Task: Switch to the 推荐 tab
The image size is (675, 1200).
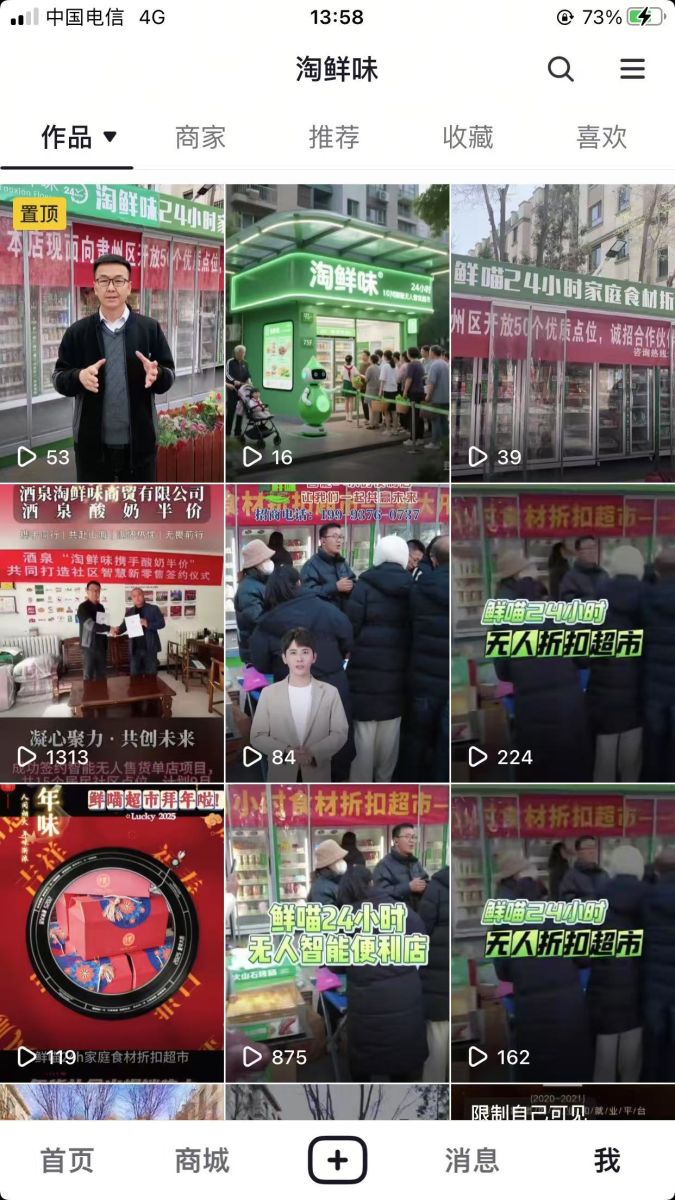Action: (x=334, y=137)
